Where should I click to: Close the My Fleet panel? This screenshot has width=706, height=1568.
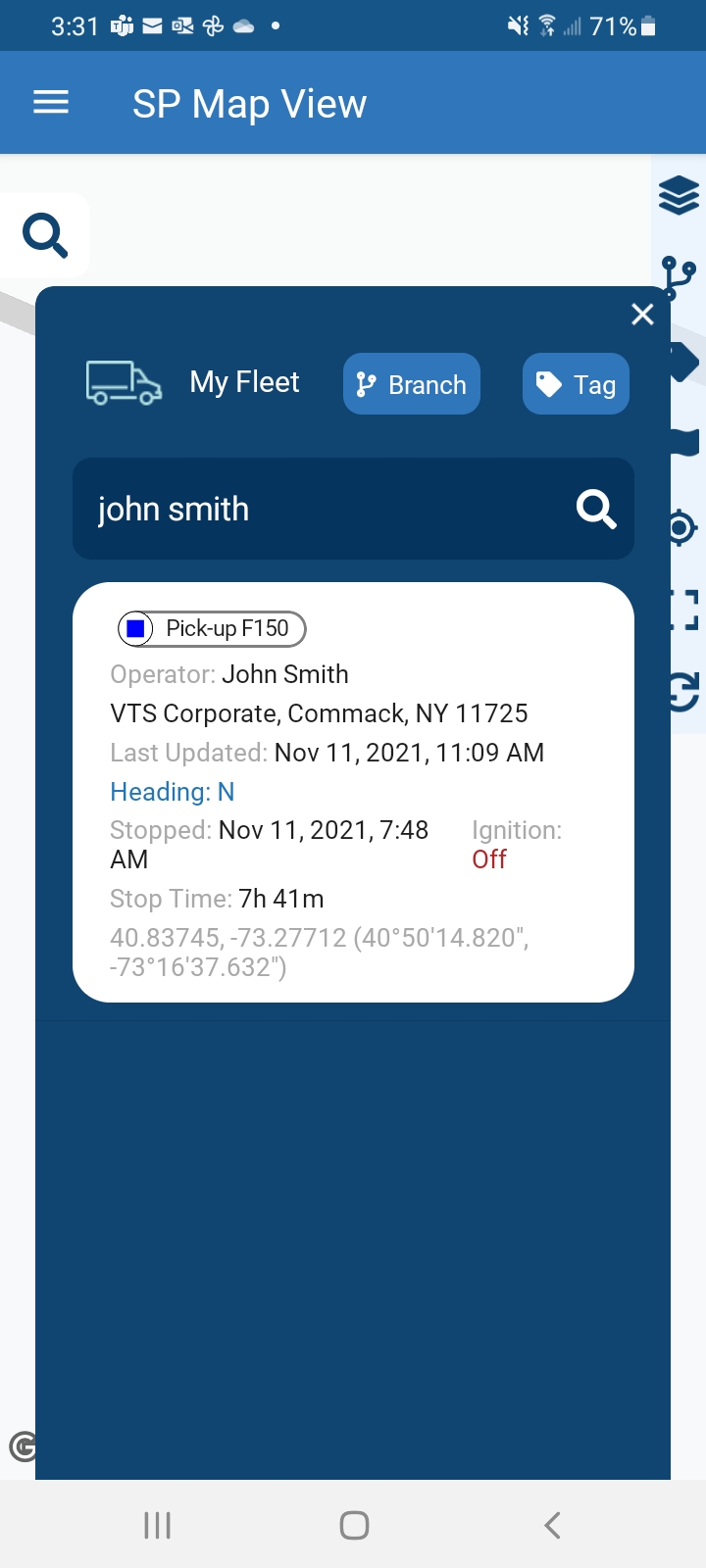pos(642,315)
